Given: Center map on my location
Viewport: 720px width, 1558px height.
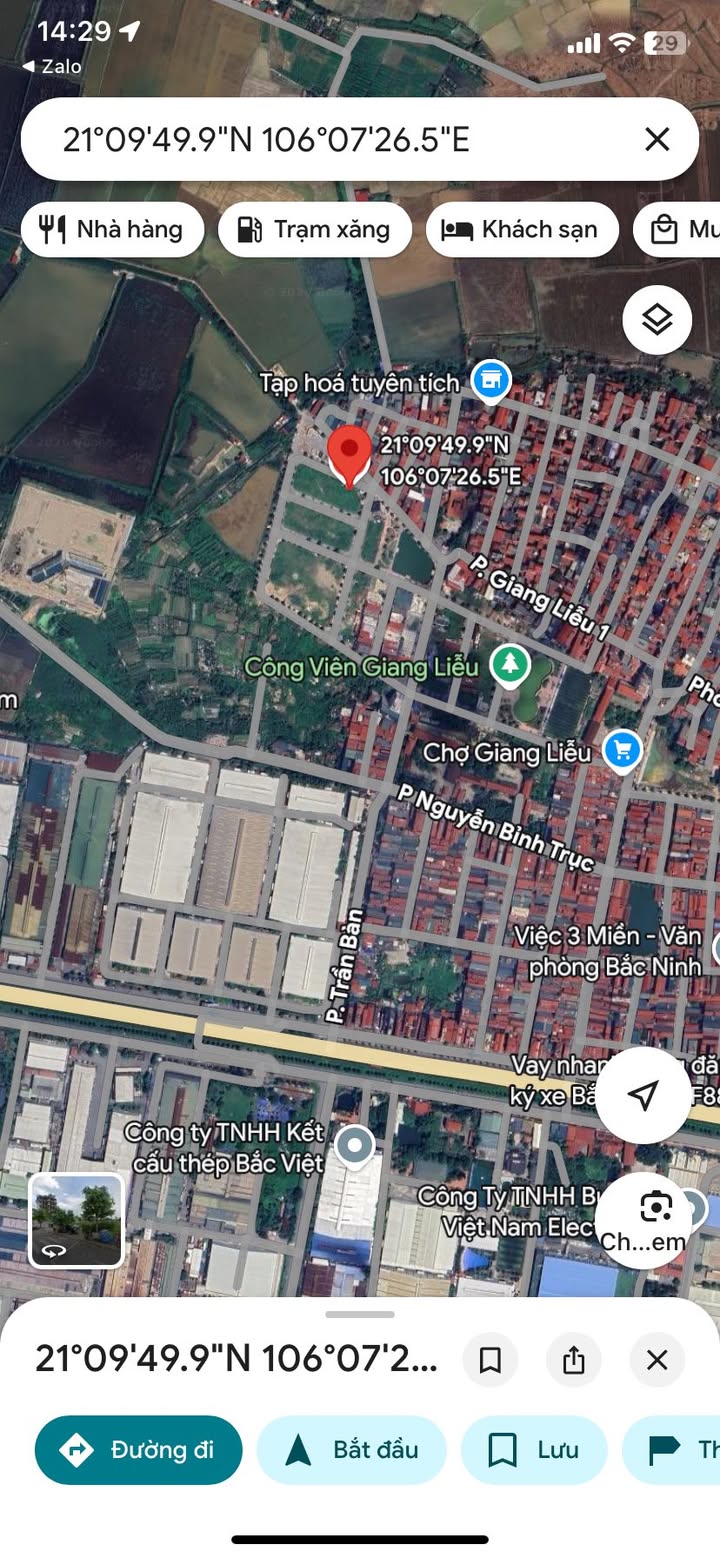Looking at the screenshot, I should [643, 1095].
